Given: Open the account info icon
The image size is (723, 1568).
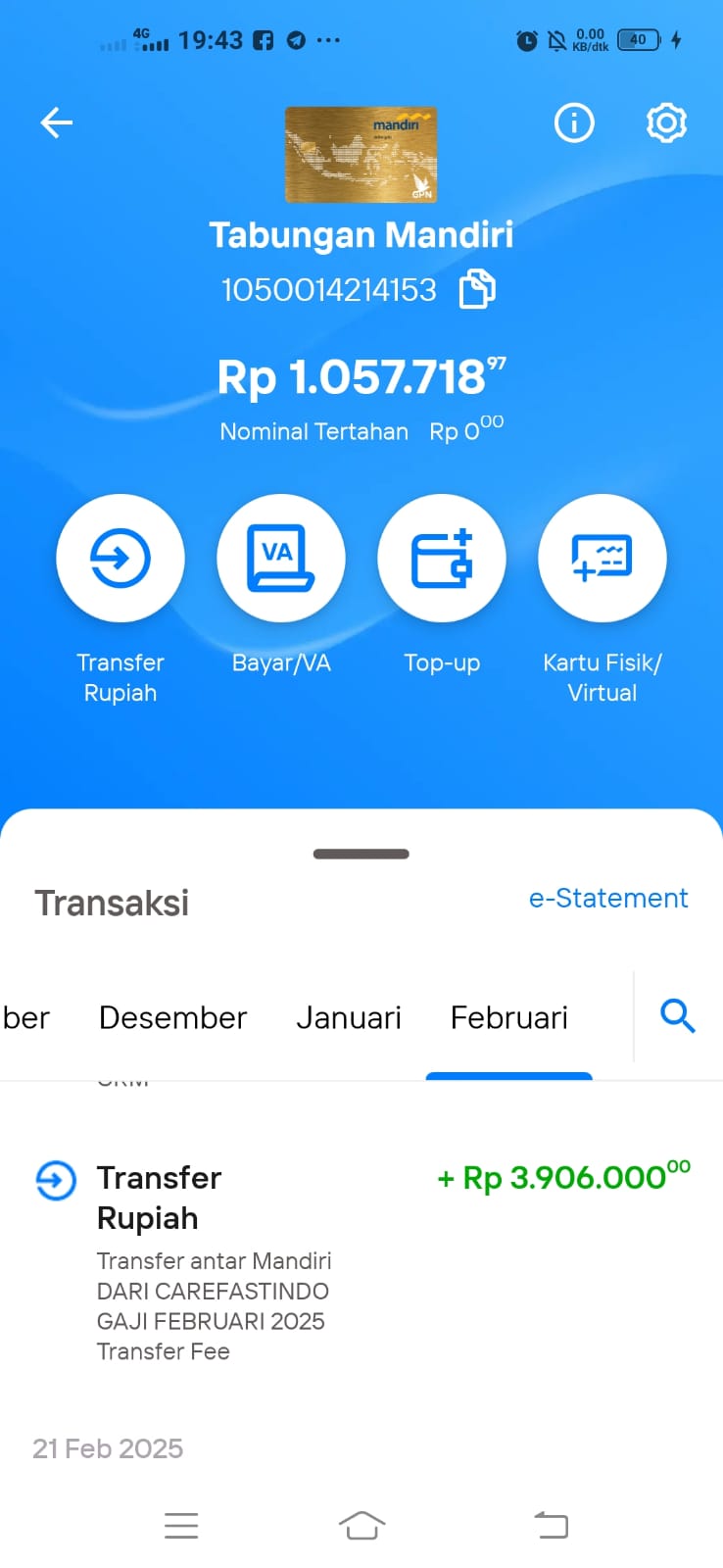Looking at the screenshot, I should click(574, 122).
